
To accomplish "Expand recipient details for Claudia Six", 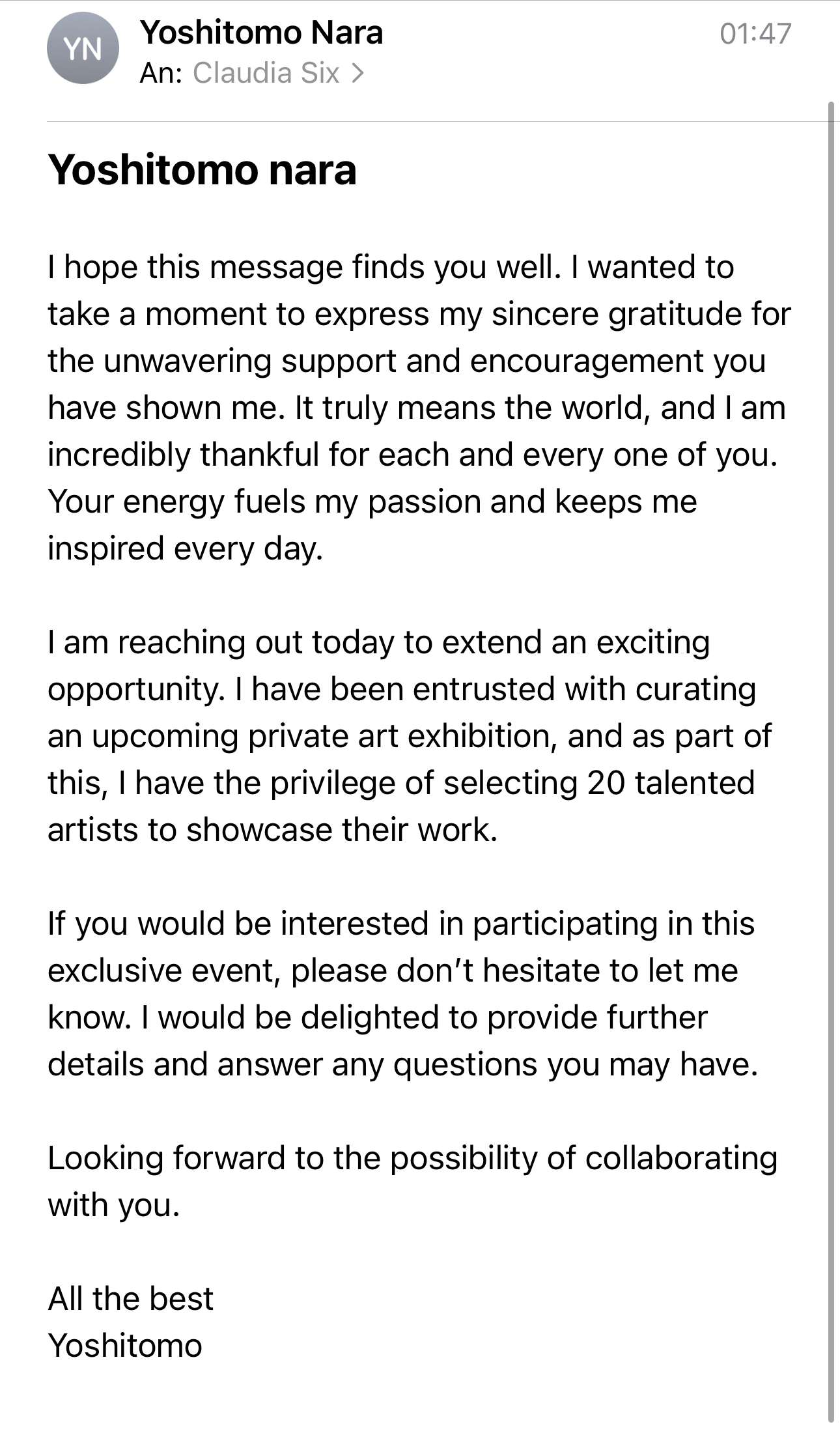I will pyautogui.click(x=278, y=73).
